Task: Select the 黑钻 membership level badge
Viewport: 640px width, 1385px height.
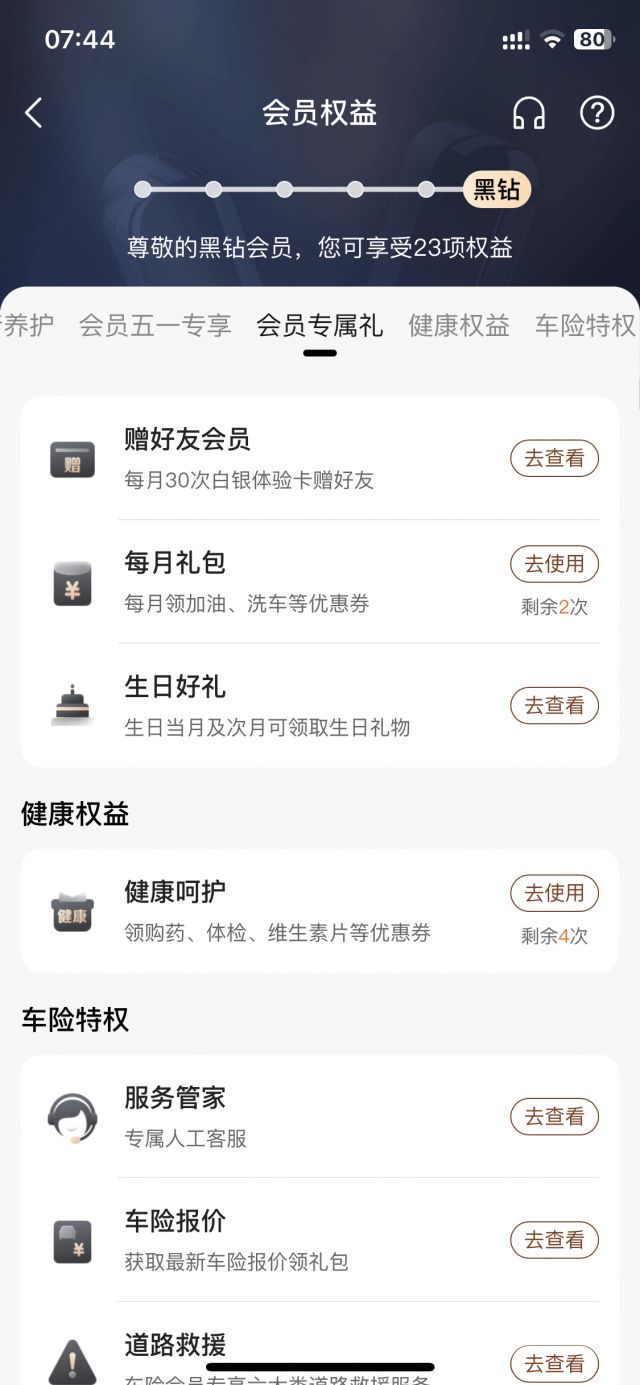Action: tap(497, 189)
